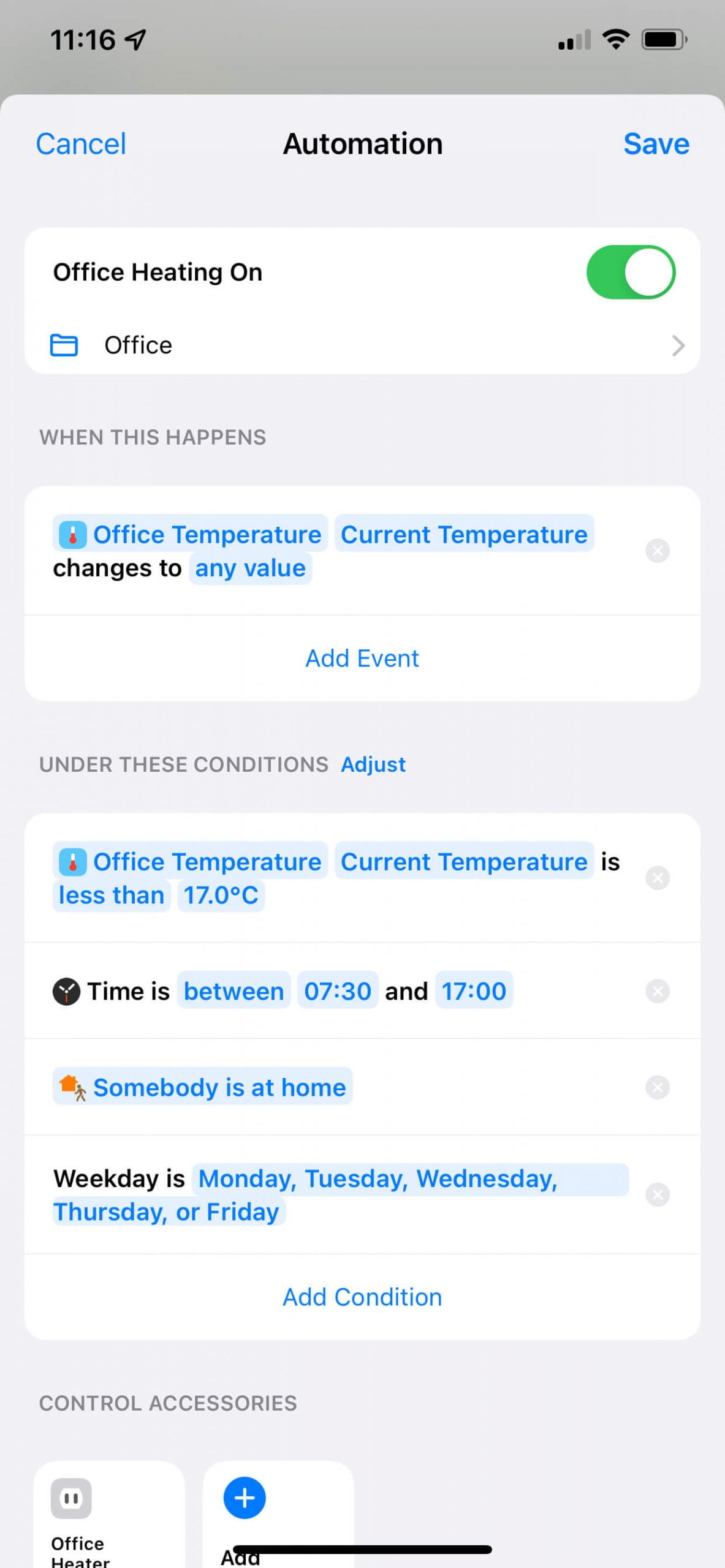Image resolution: width=725 pixels, height=1568 pixels.
Task: Edit the 17:00 end time
Action: pos(474,991)
